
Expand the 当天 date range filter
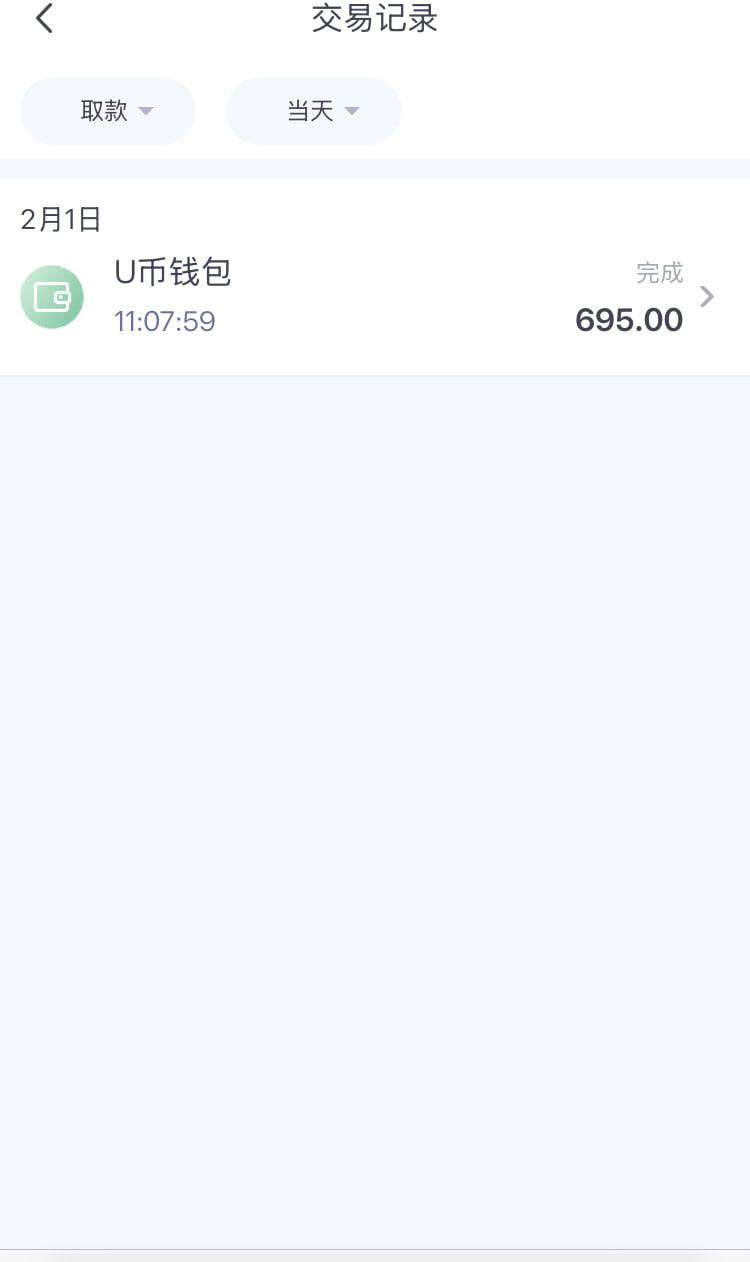[x=314, y=111]
